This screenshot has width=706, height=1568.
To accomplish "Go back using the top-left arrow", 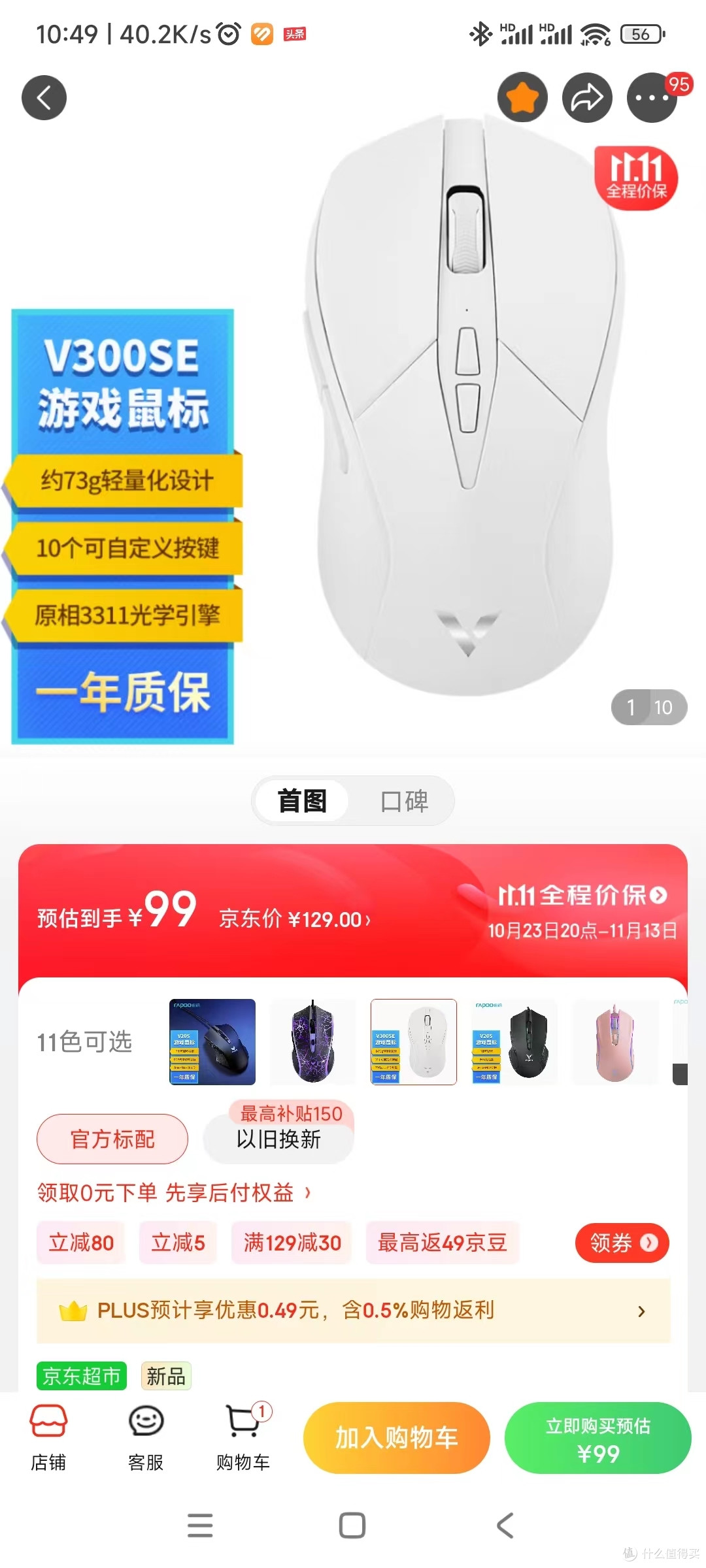I will click(44, 98).
